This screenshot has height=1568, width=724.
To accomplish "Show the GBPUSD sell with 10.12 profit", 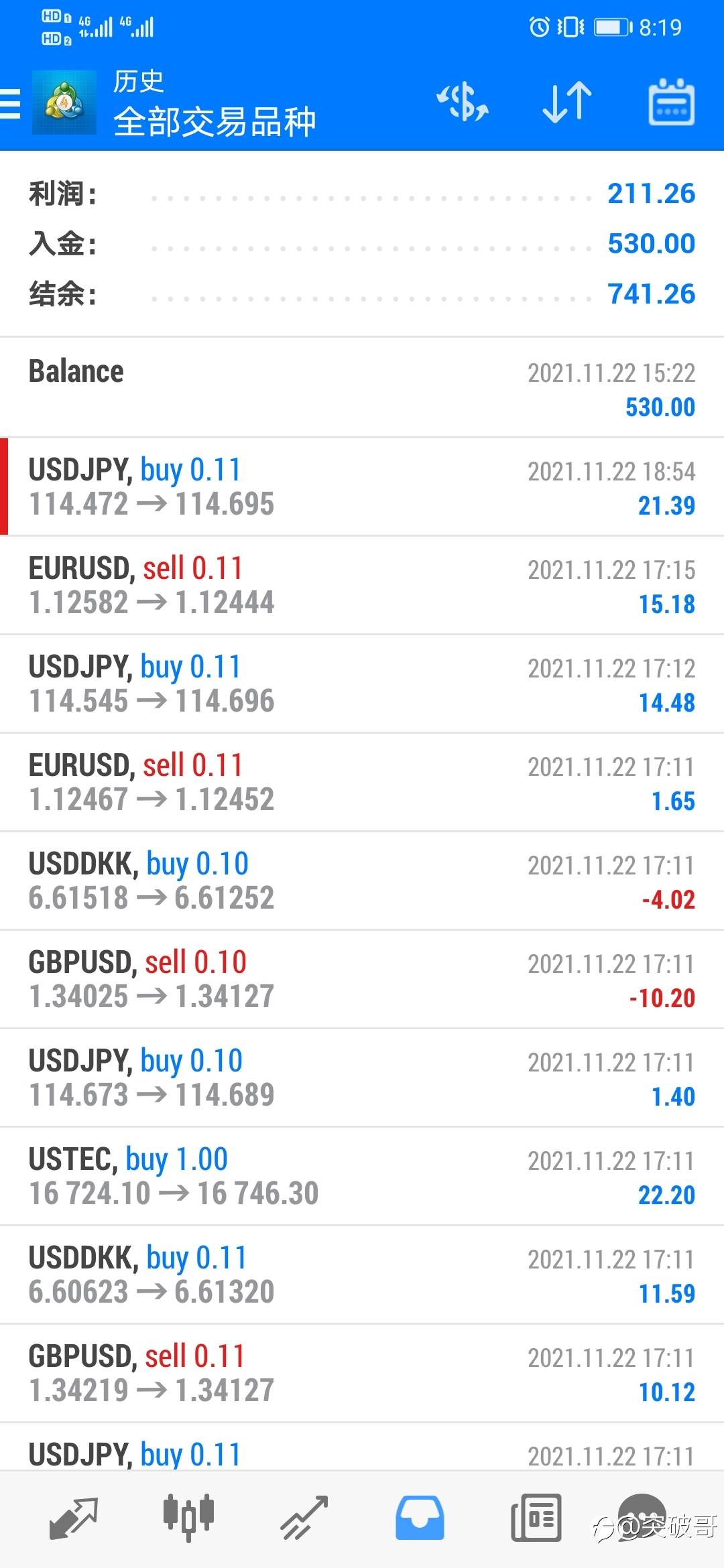I will tap(362, 1374).
